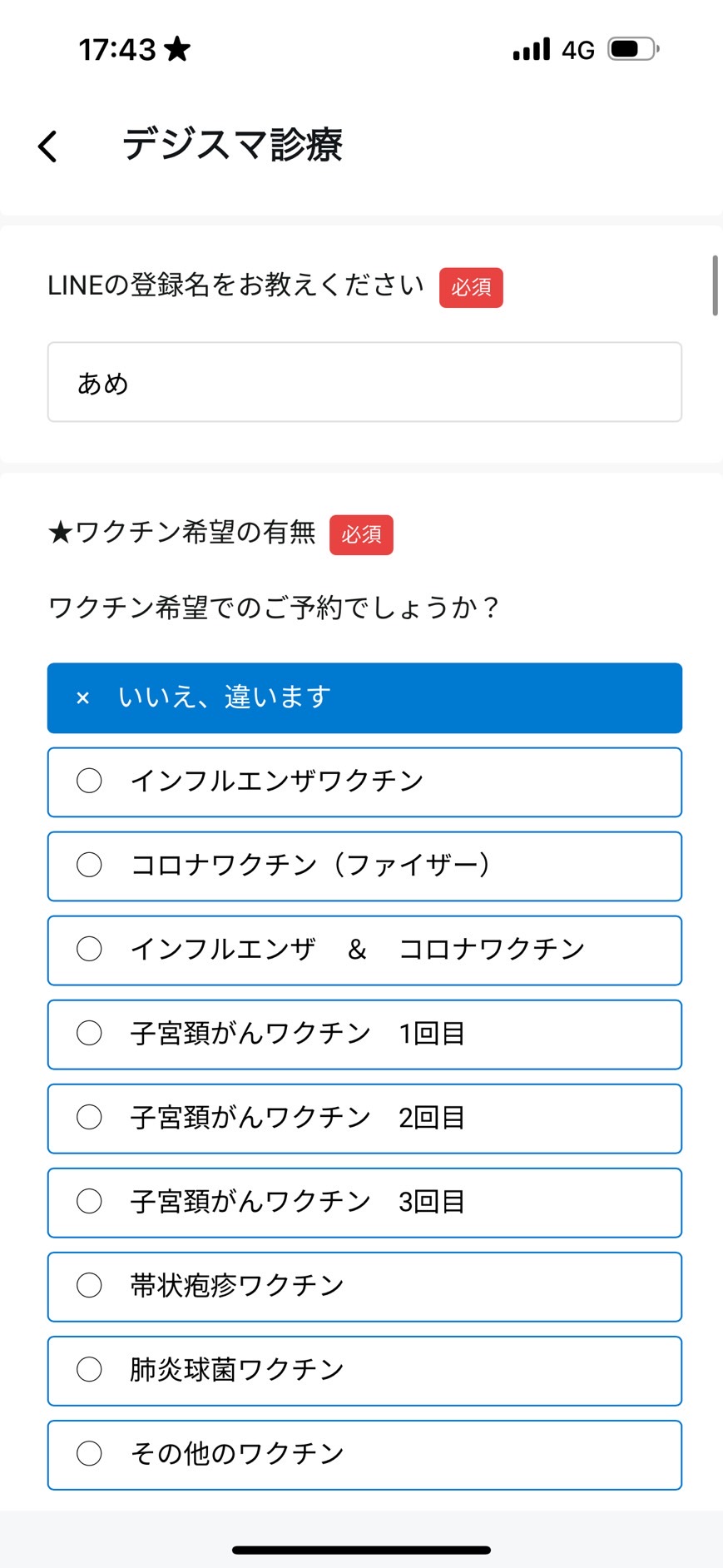Select 帯状疱疹ワクチン

pyautogui.click(x=364, y=1287)
